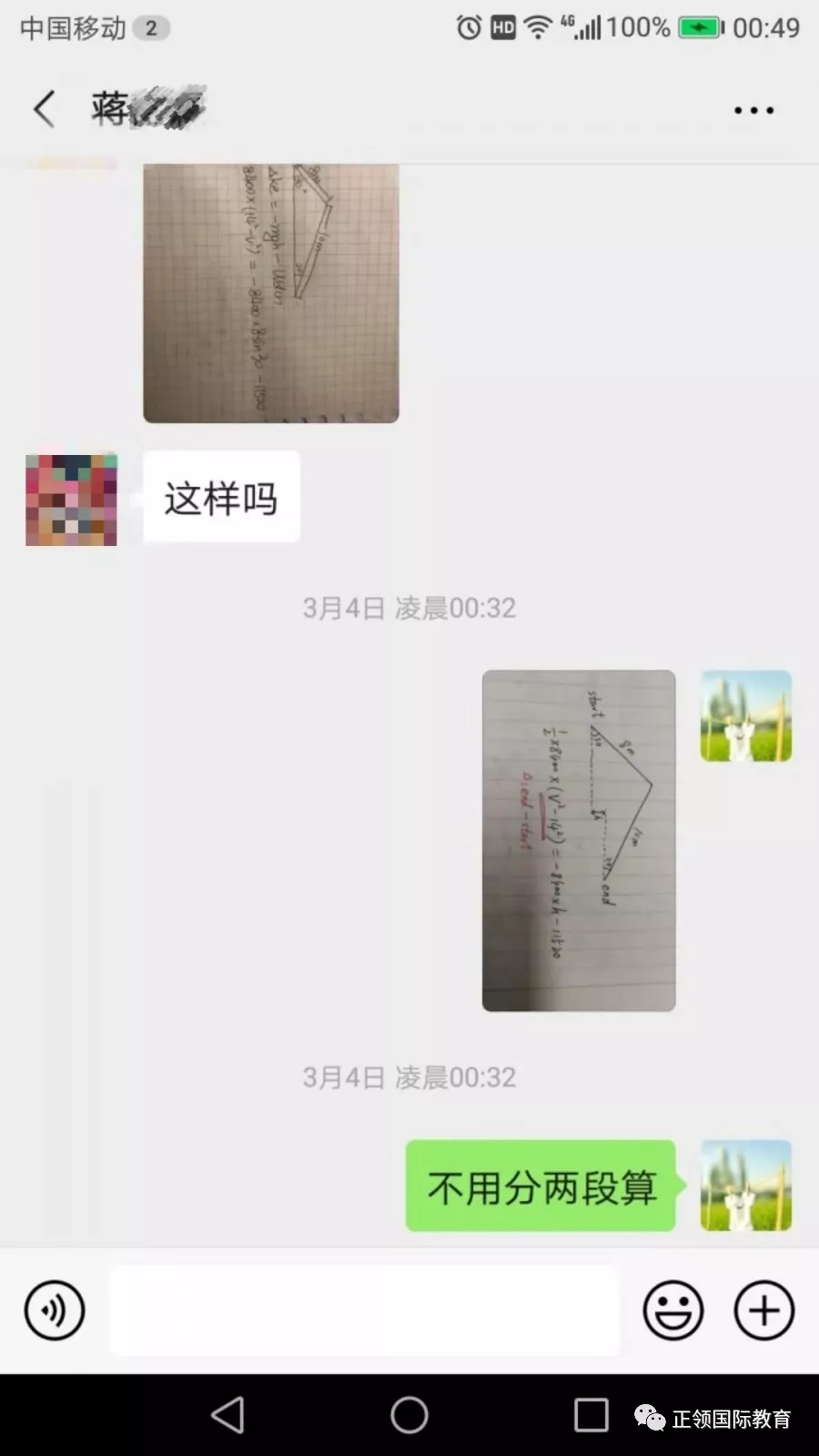
Task: Switch to voice message input
Action: pyautogui.click(x=55, y=1310)
